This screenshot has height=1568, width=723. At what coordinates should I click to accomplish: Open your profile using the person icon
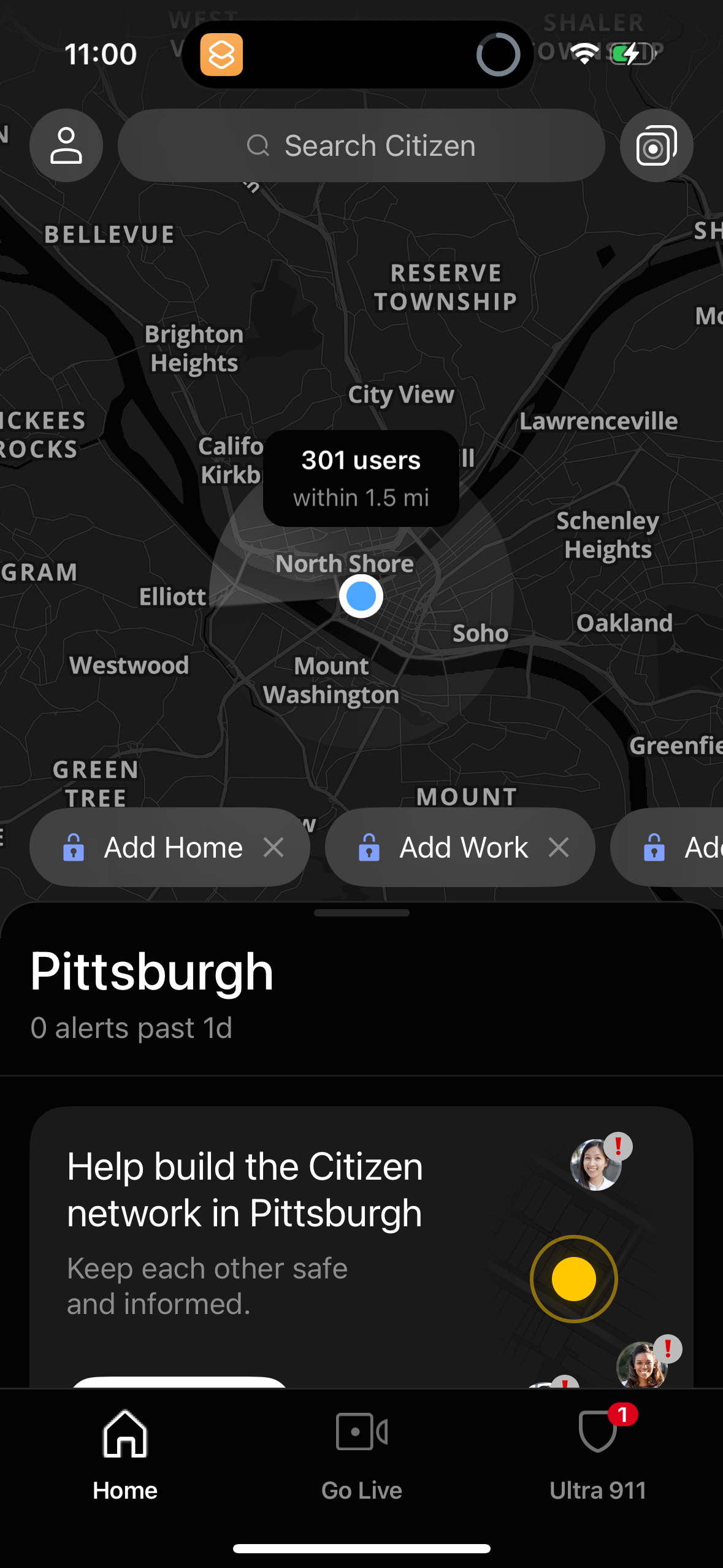point(66,145)
